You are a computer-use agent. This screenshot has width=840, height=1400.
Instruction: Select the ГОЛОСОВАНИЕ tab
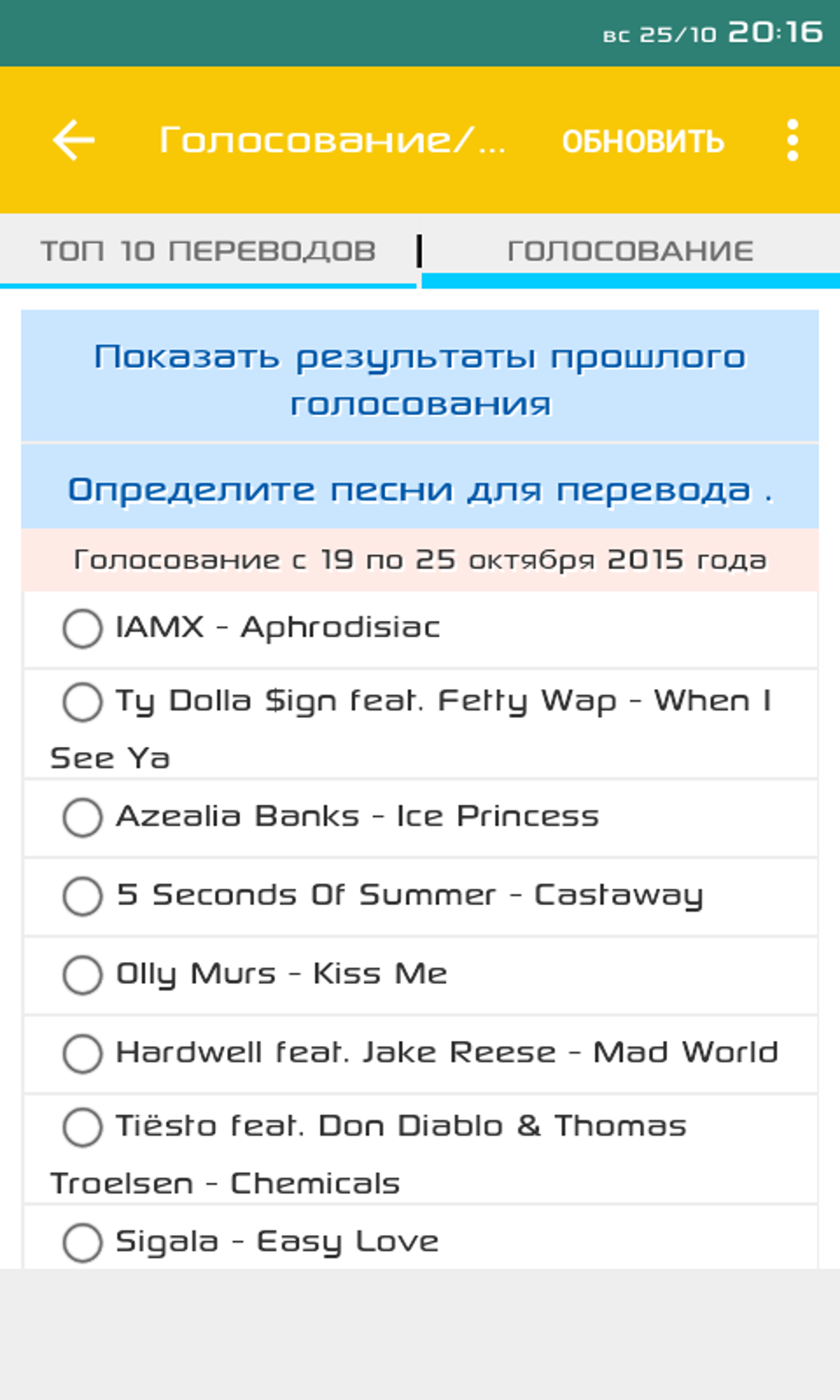click(x=631, y=250)
